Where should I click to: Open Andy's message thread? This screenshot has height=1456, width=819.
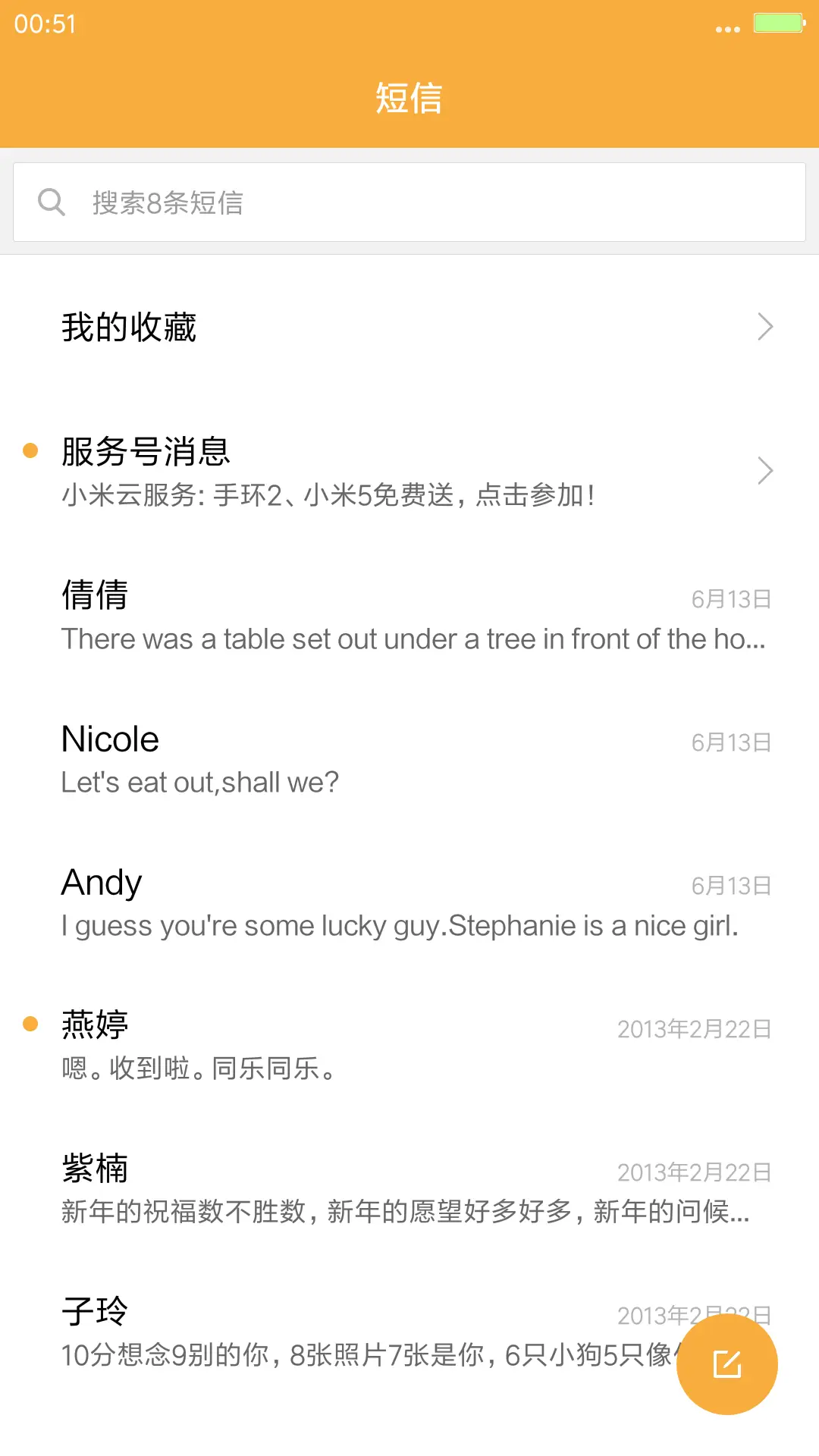click(409, 901)
